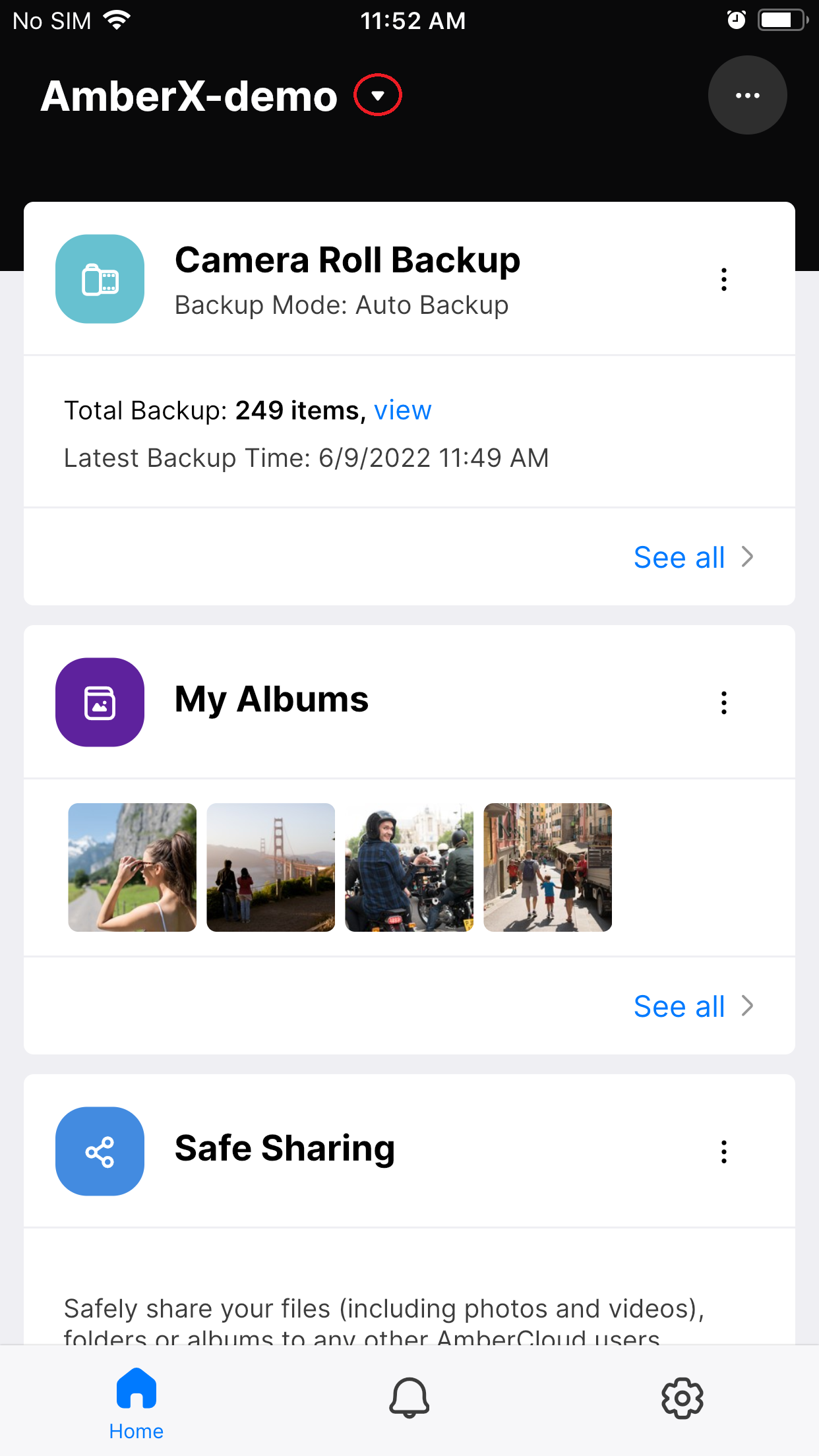Switch to the Home tab
This screenshot has width=819, height=1456.
coord(136,1403)
